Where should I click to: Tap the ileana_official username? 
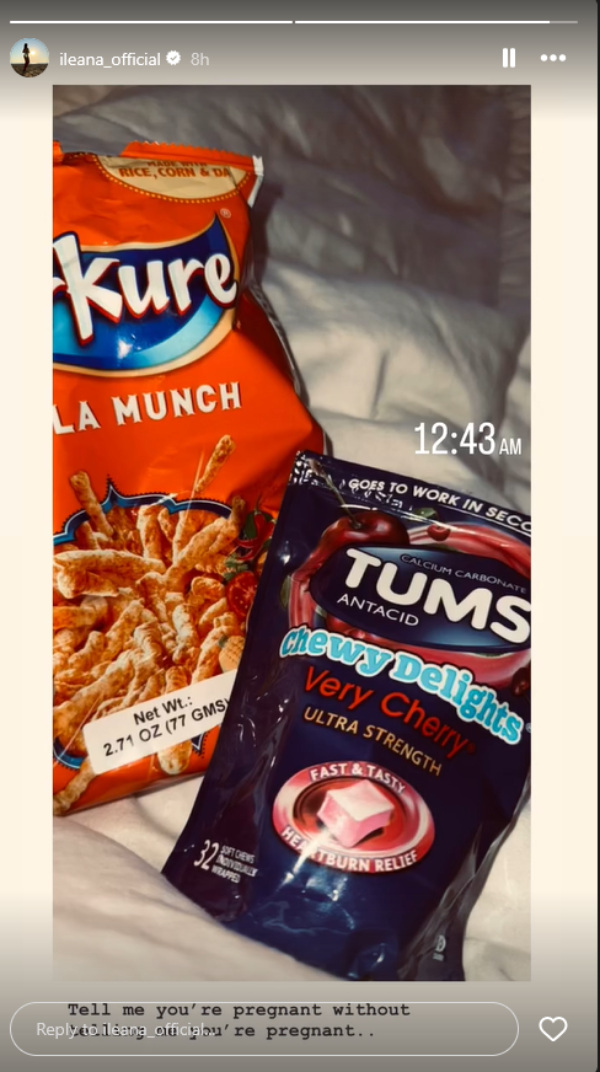(x=109, y=59)
